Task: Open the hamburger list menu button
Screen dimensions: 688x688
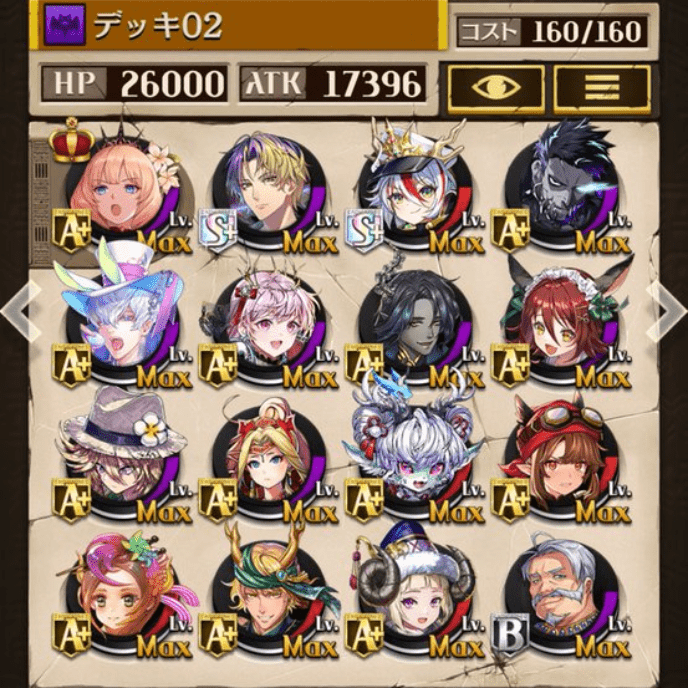Action: (602, 89)
